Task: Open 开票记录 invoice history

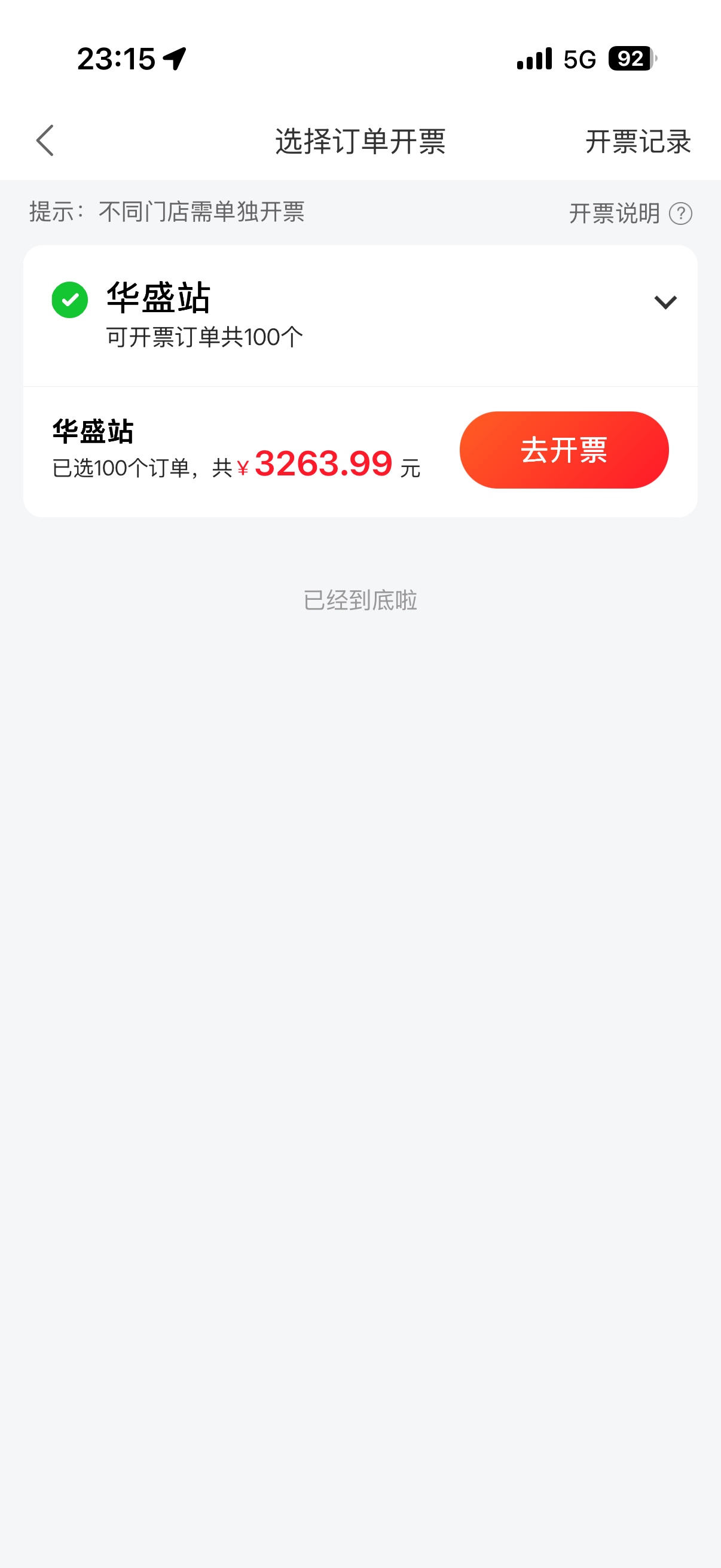Action: [x=638, y=142]
